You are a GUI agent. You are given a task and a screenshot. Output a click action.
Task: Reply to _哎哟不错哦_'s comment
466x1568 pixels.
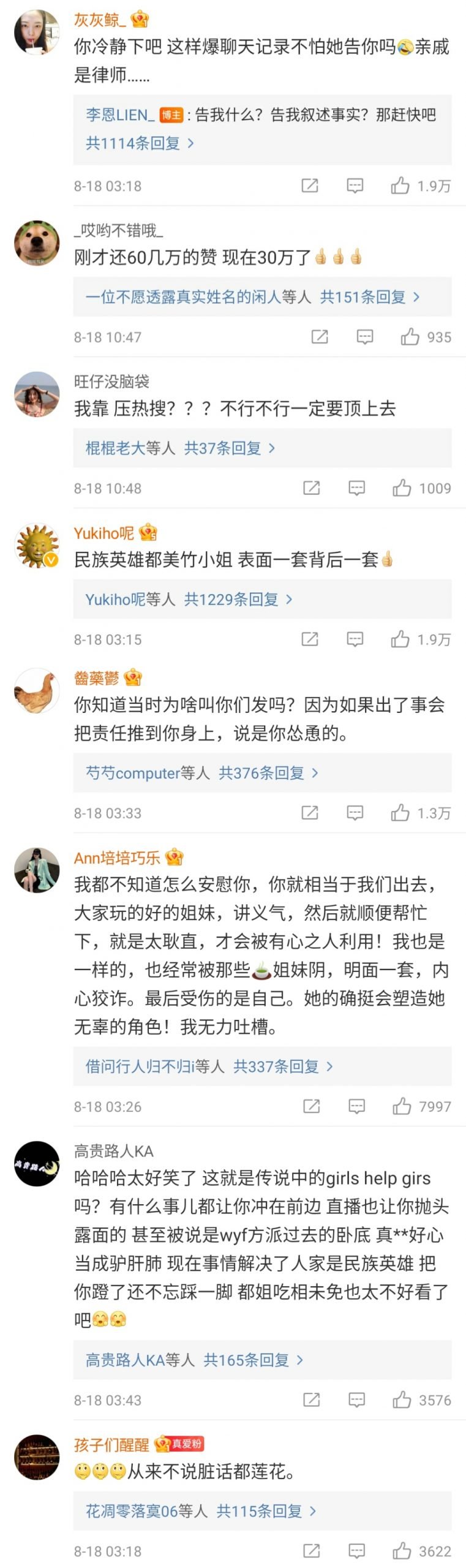[x=365, y=337]
